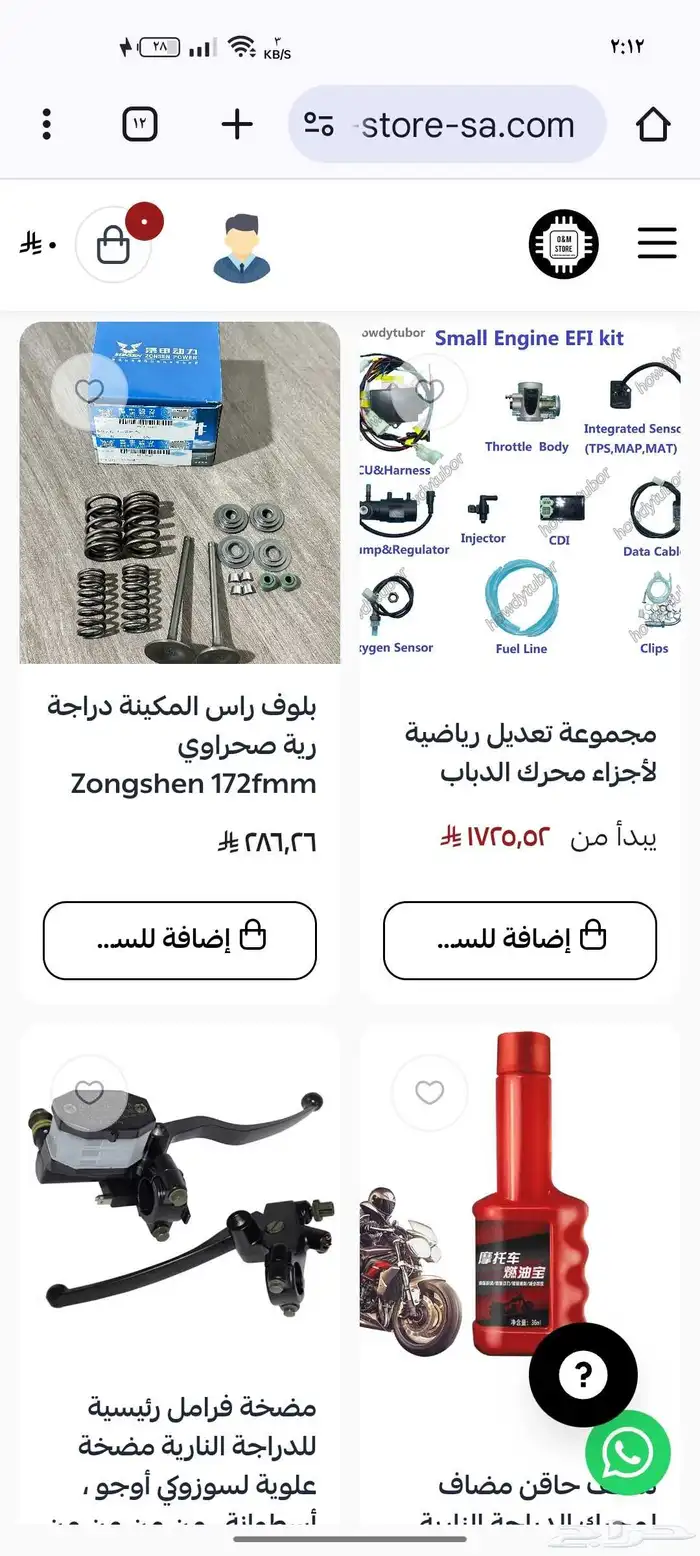Add Zongshen 172fmm valves to cart
The width and height of the screenshot is (700, 1556).
click(180, 940)
